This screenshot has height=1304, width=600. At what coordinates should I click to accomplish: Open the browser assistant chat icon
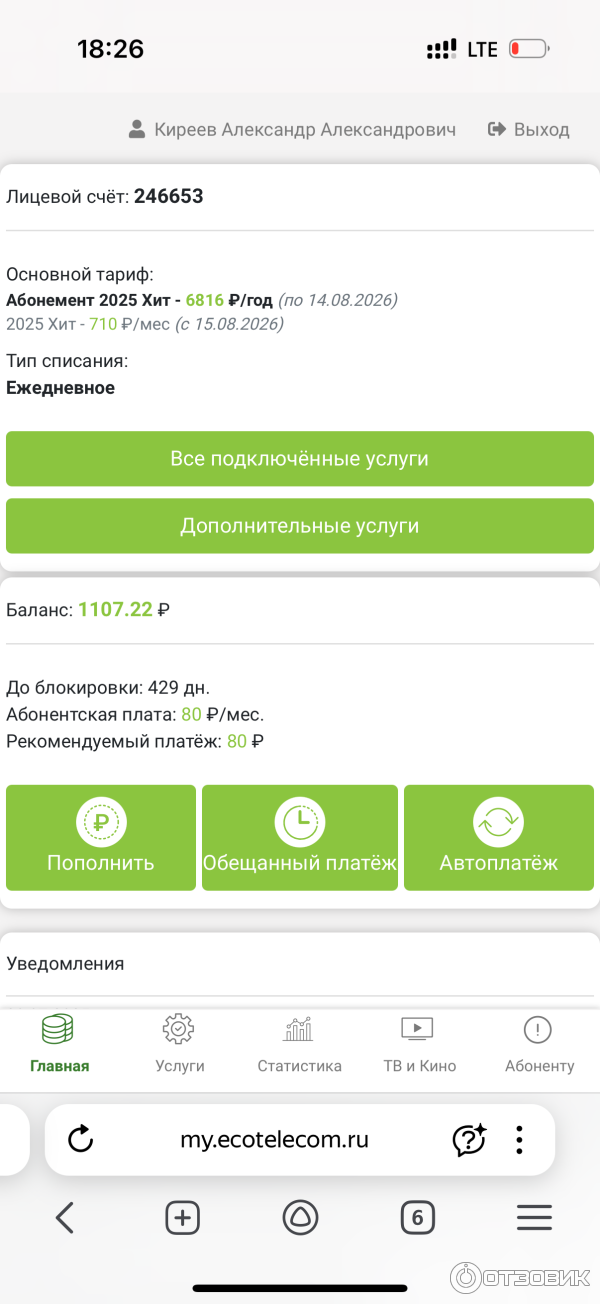pyautogui.click(x=468, y=1139)
